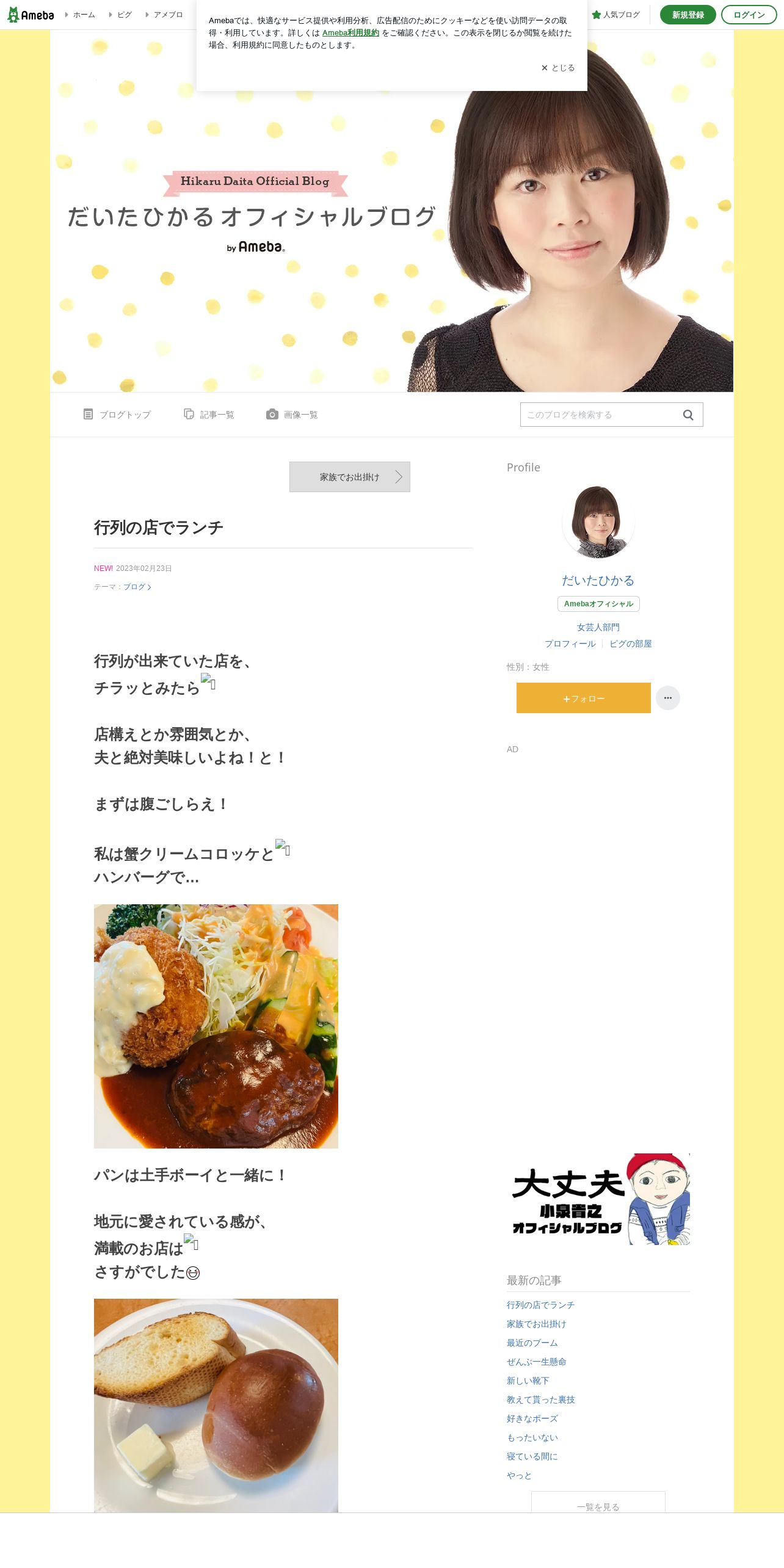Tap the search magnifier icon

[688, 415]
